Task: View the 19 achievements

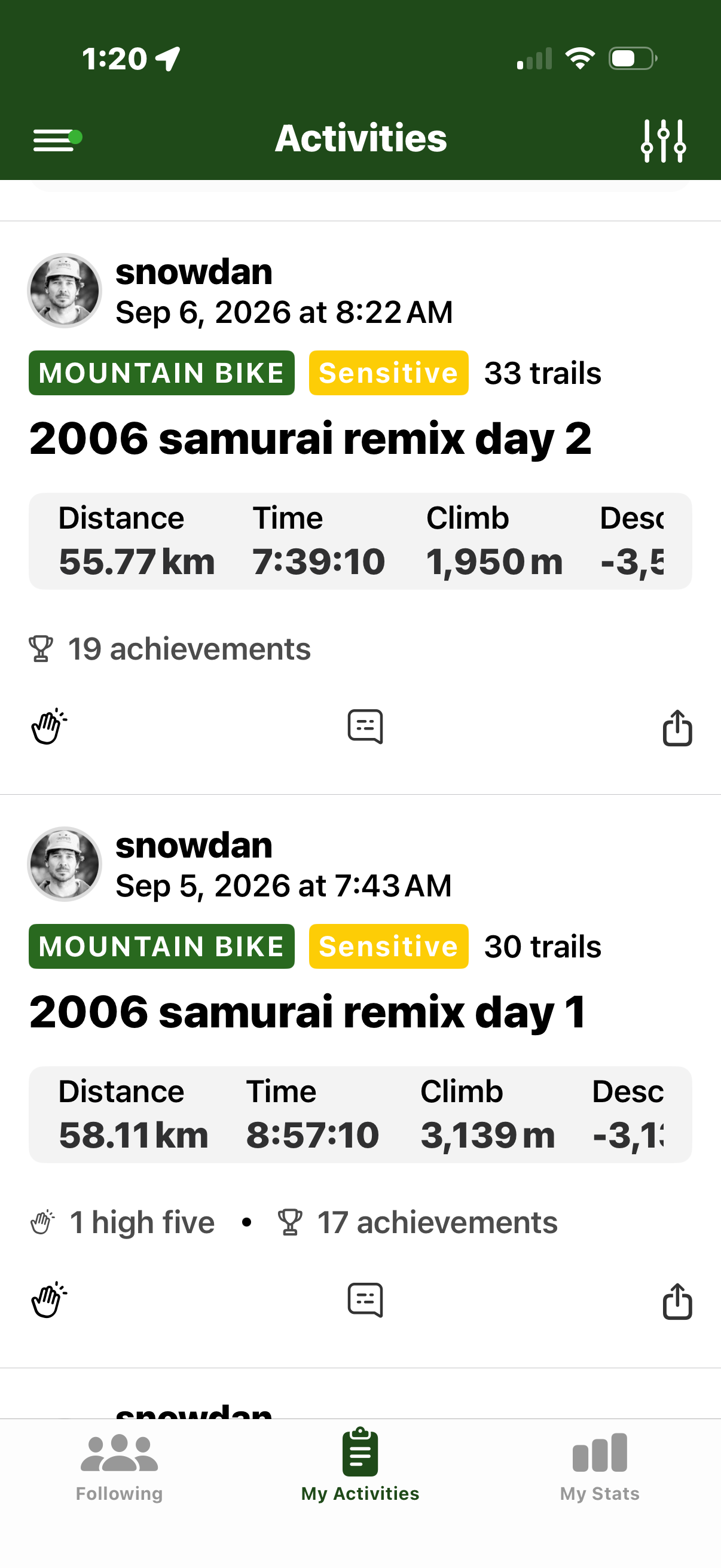Action: coord(170,649)
